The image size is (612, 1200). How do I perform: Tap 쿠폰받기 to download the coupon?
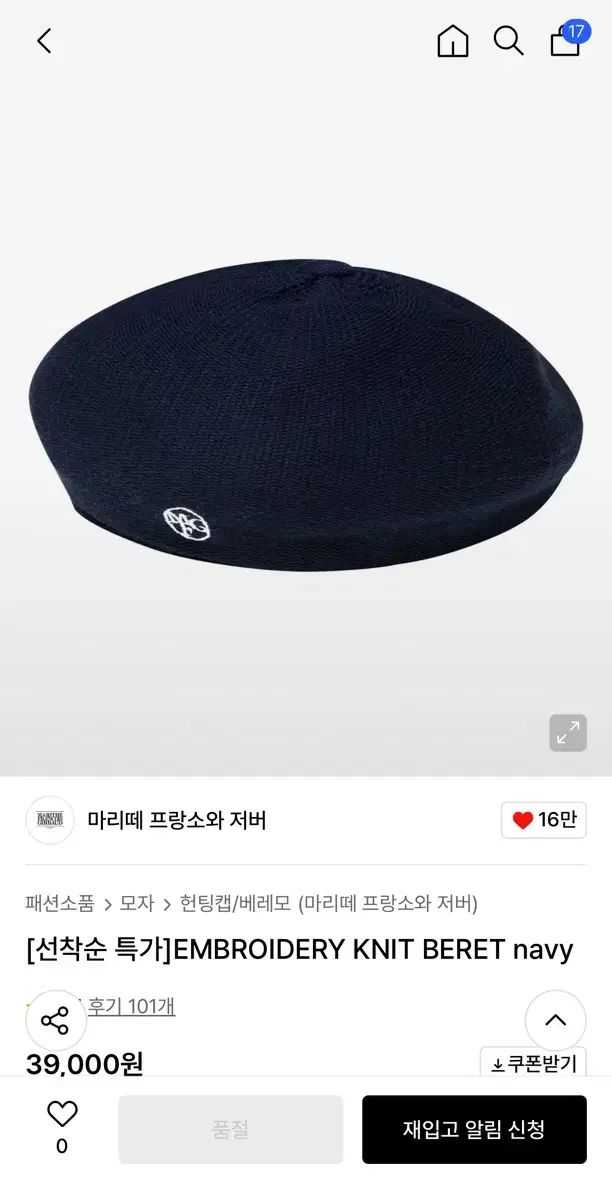coord(533,1064)
